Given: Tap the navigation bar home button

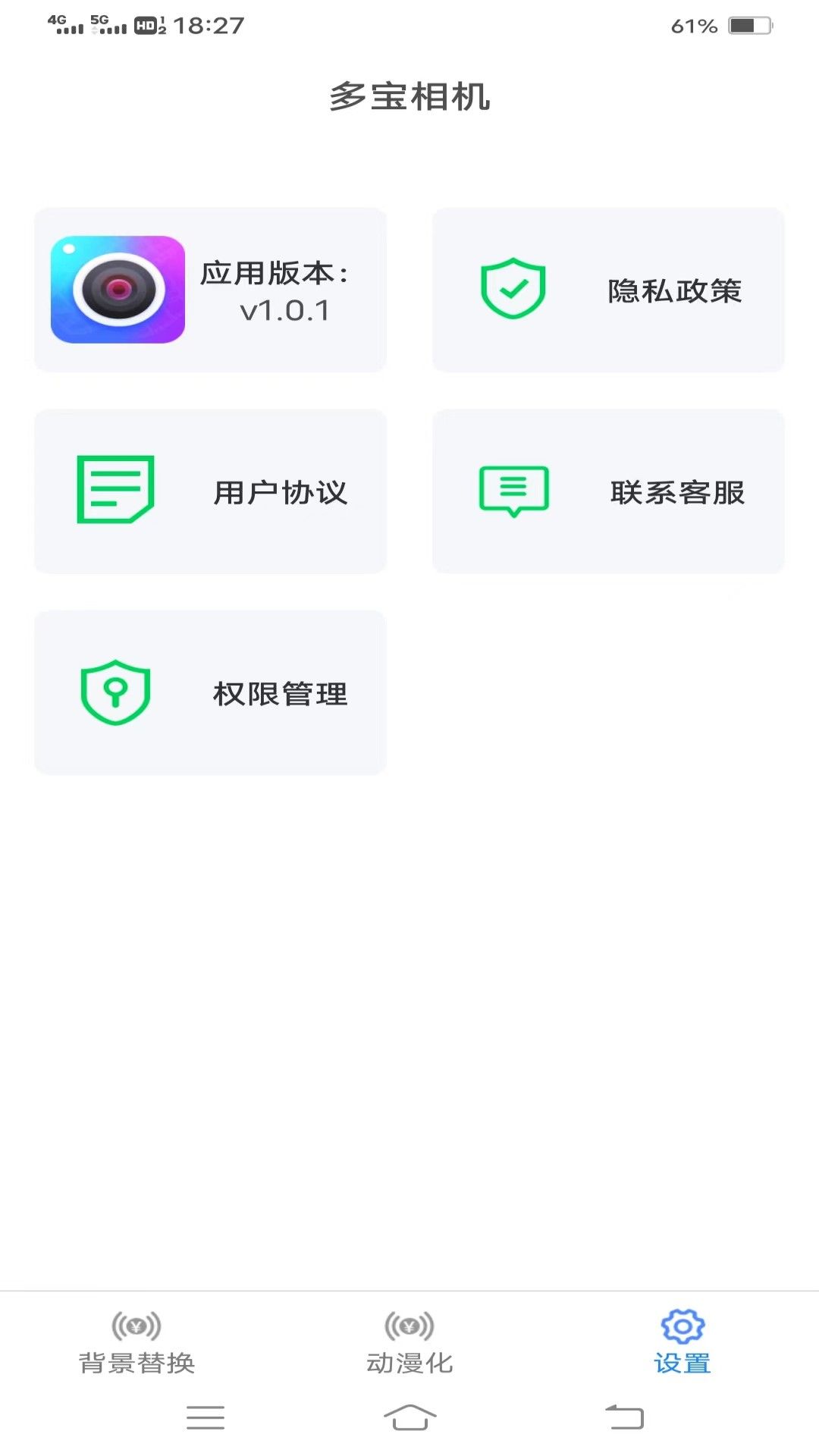Looking at the screenshot, I should 409,1417.
